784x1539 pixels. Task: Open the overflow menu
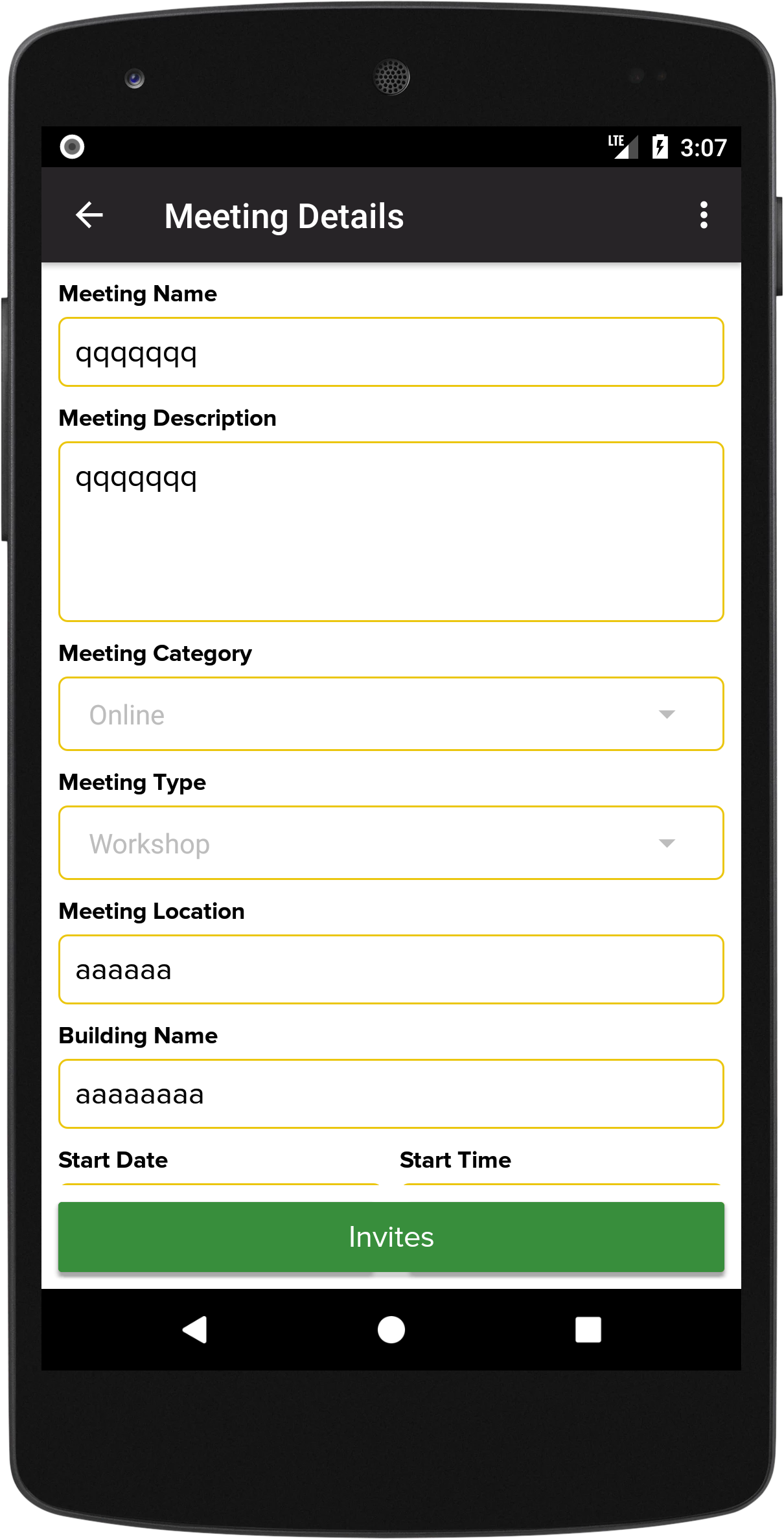point(703,215)
